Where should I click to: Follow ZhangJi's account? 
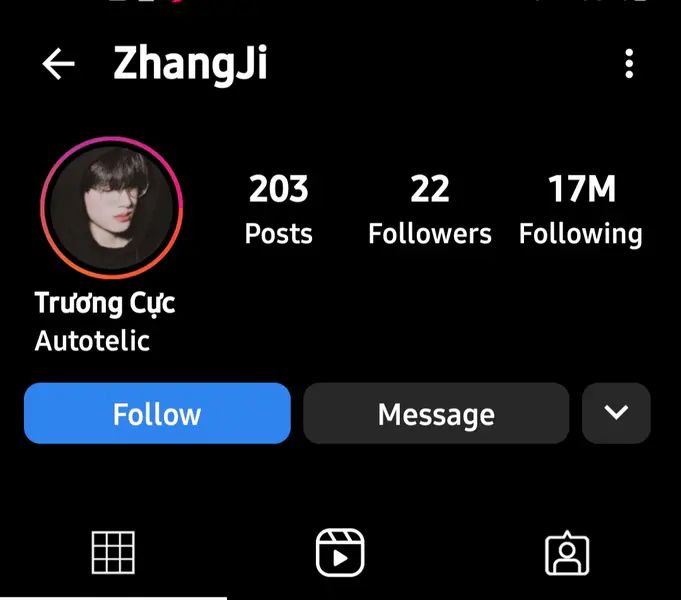pos(157,413)
